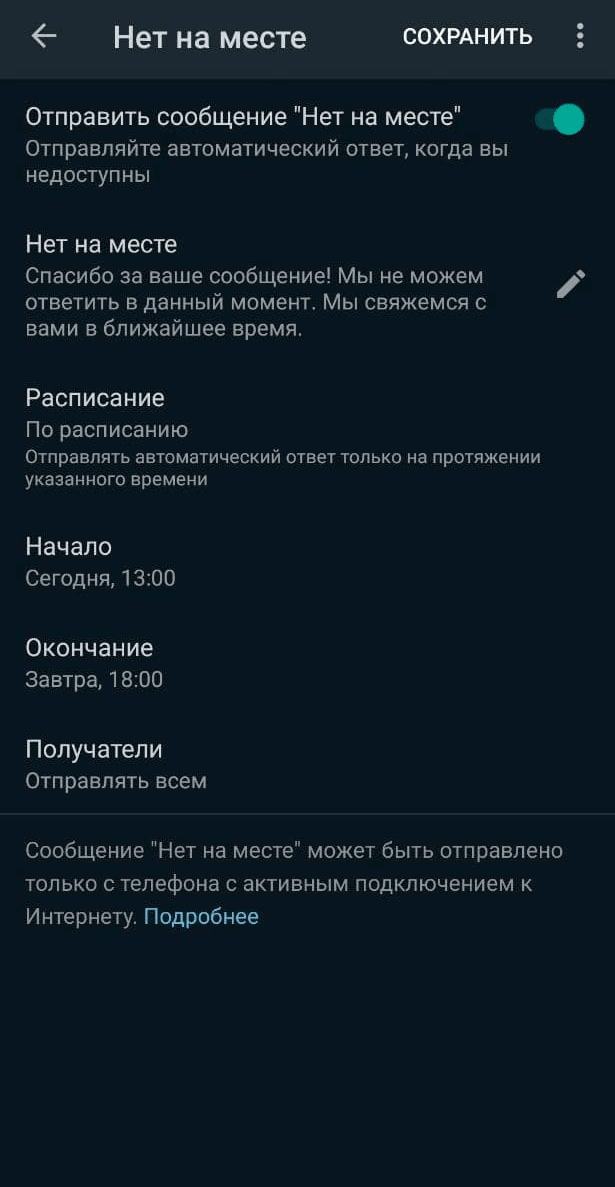615x1187 pixels.
Task: Tap СОХРАНИТЬ to save settings
Action: coord(467,37)
